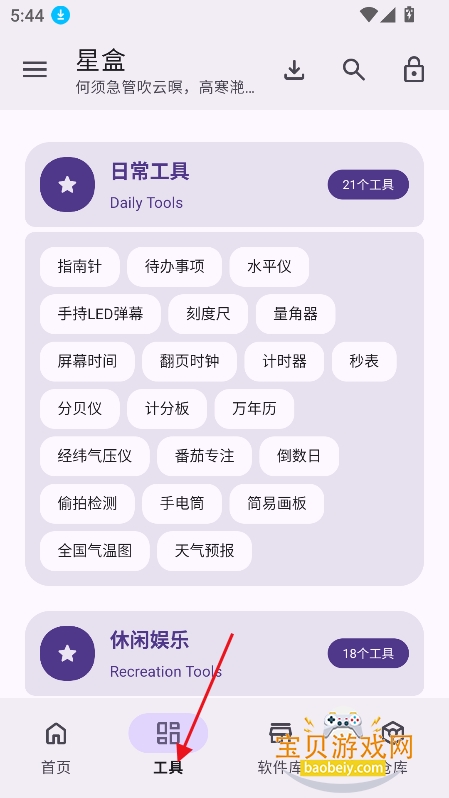
Task: Launch the 翻页时钟 flip clock
Action: click(189, 361)
